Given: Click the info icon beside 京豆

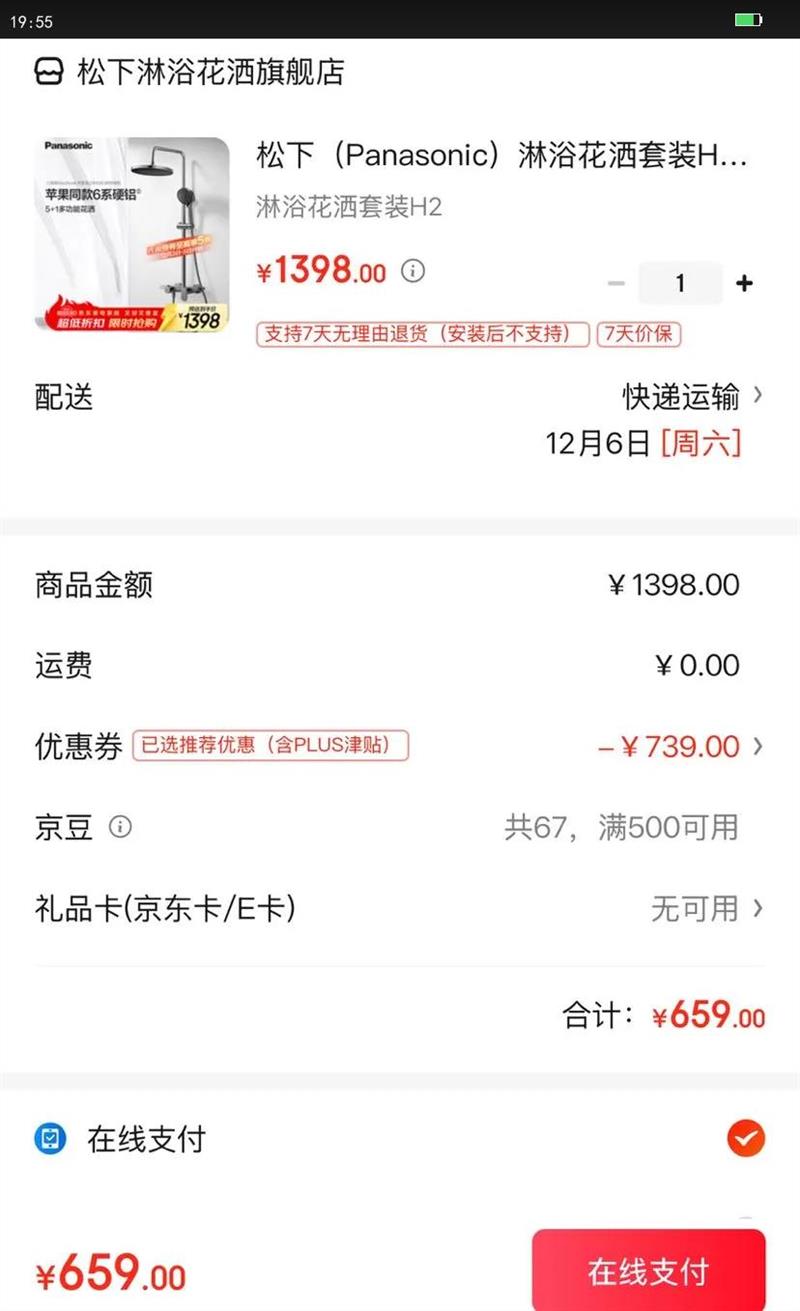Looking at the screenshot, I should (x=119, y=827).
